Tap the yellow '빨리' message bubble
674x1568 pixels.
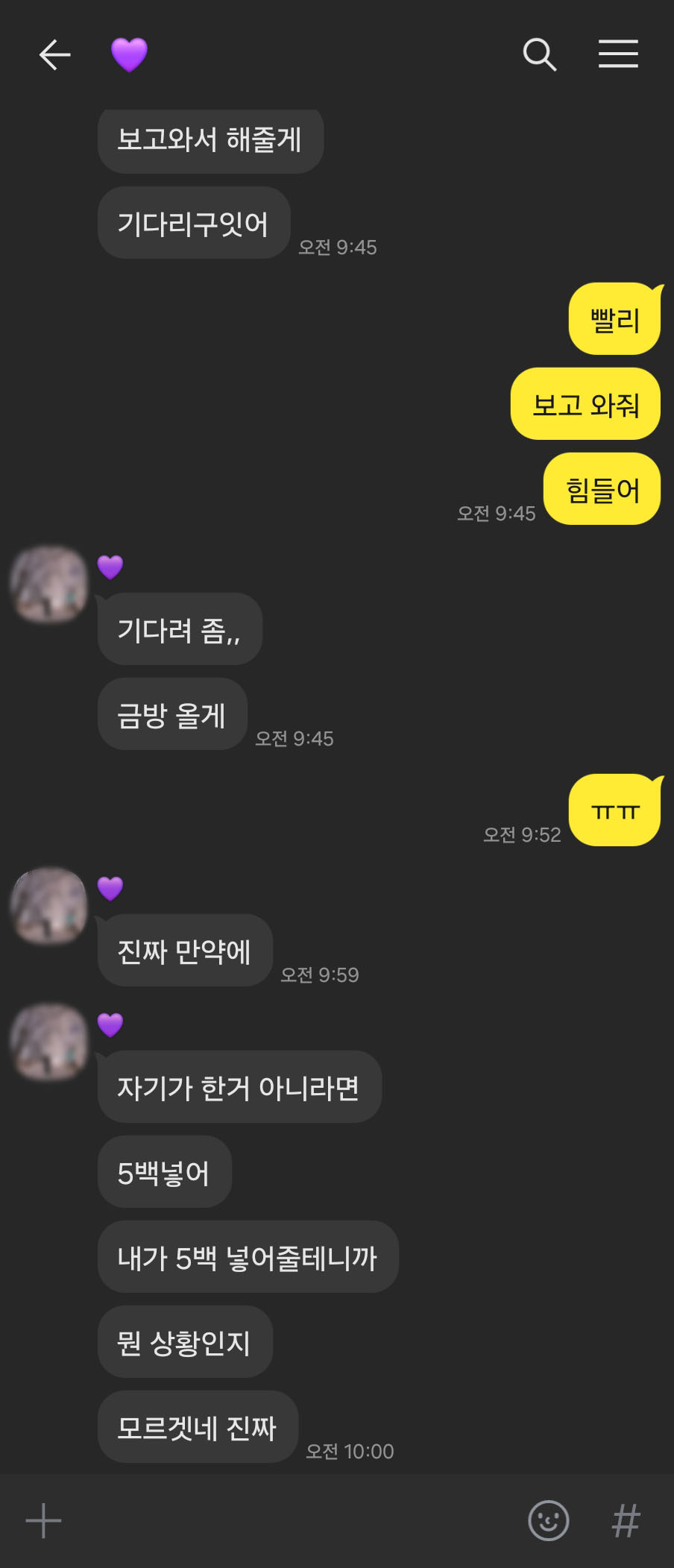[613, 318]
